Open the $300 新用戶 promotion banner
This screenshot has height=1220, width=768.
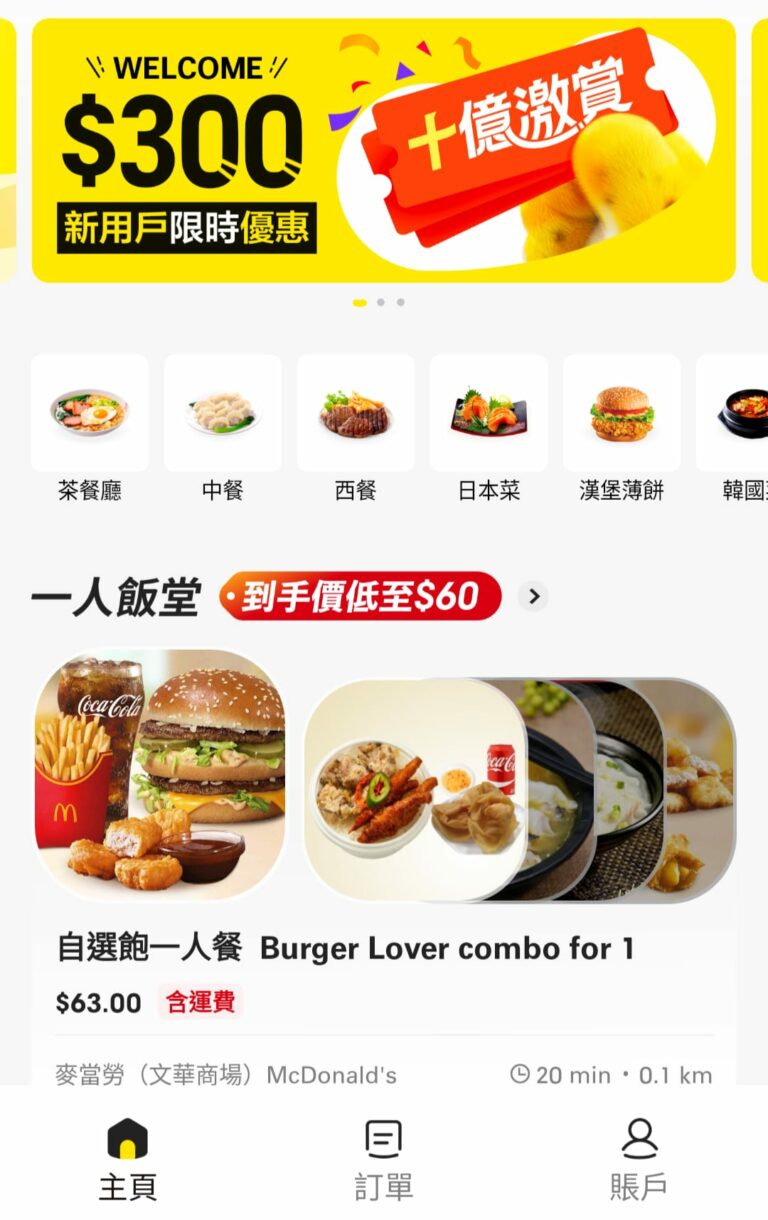pos(384,148)
